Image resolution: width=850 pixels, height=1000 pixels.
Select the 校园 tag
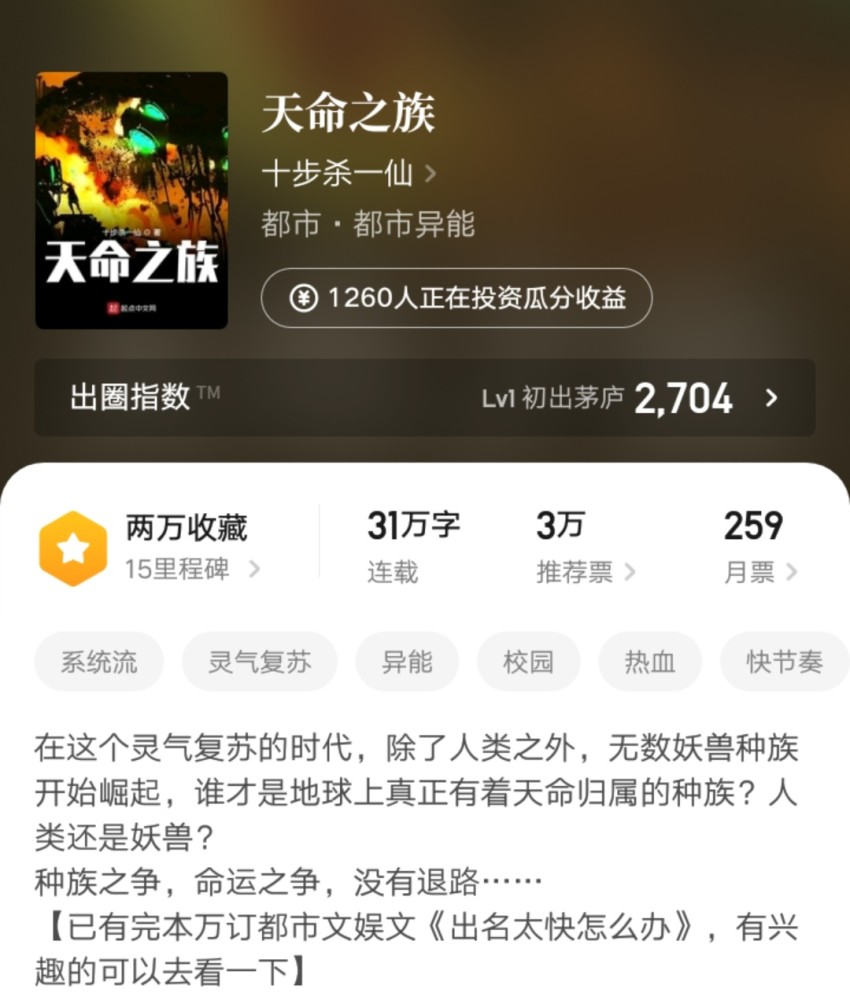click(529, 662)
